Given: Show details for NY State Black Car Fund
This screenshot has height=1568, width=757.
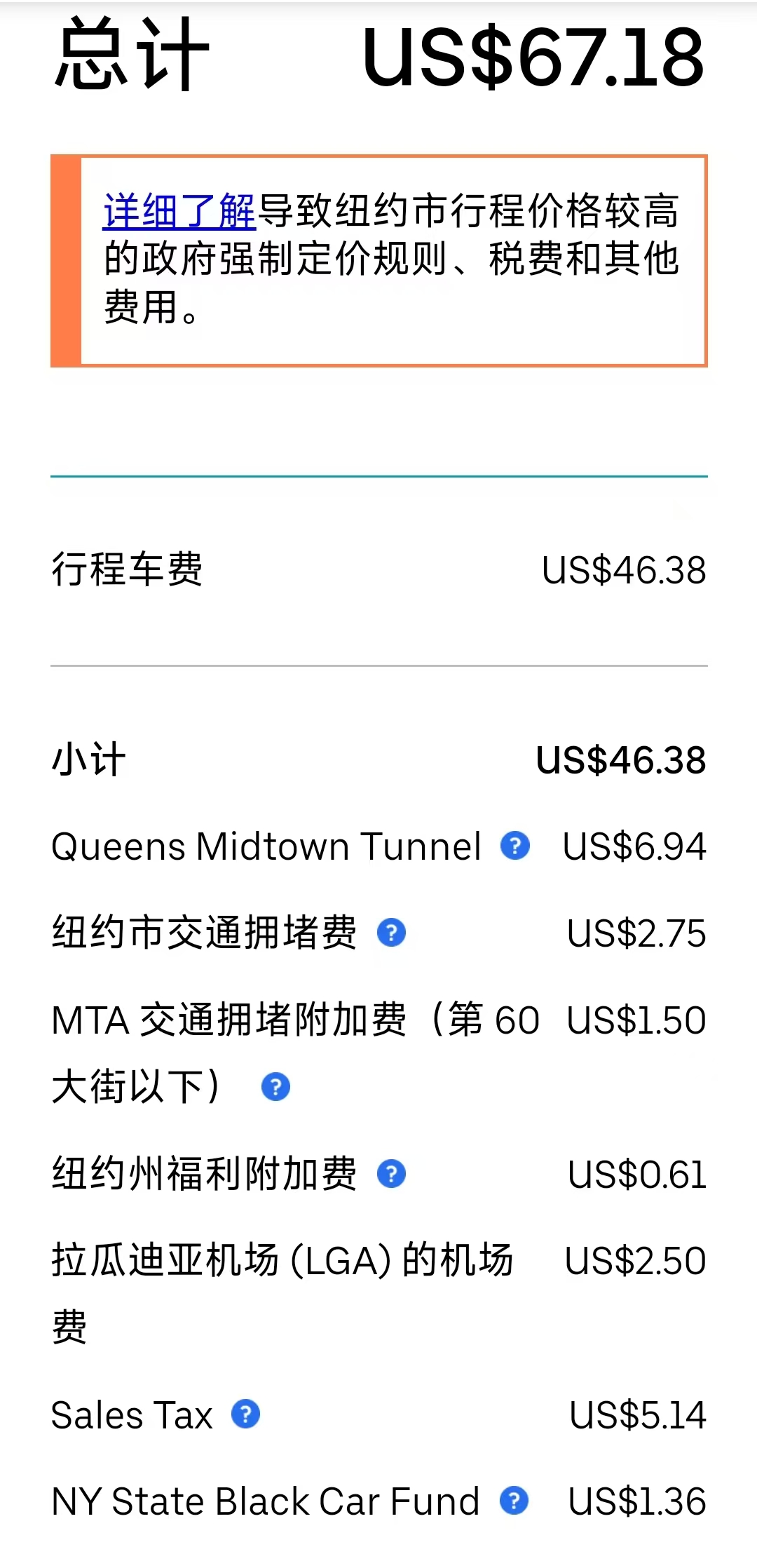Looking at the screenshot, I should pos(514,1501).
